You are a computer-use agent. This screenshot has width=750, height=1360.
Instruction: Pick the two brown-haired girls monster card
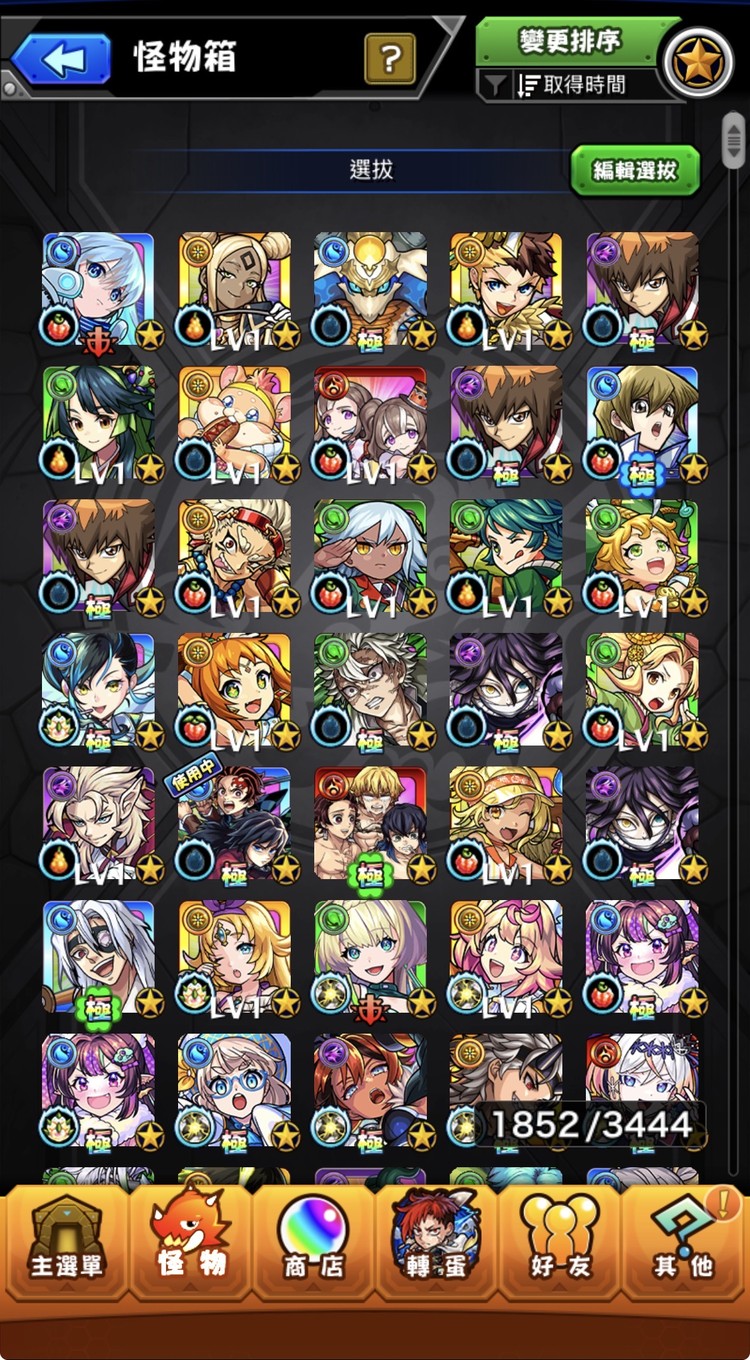tap(370, 423)
